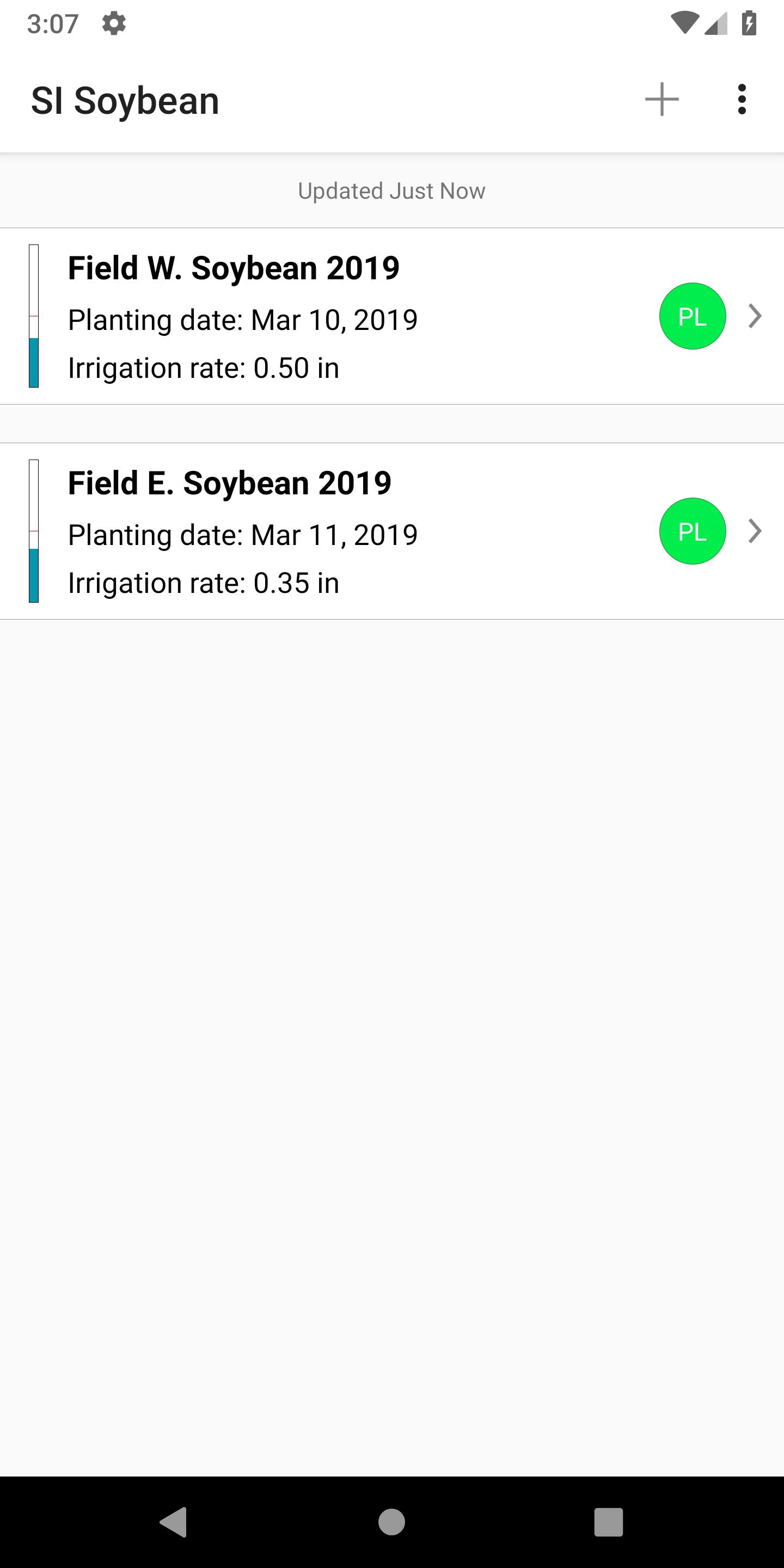Tap the SI Soybean title
The height and width of the screenshot is (1568, 784).
coord(124,99)
